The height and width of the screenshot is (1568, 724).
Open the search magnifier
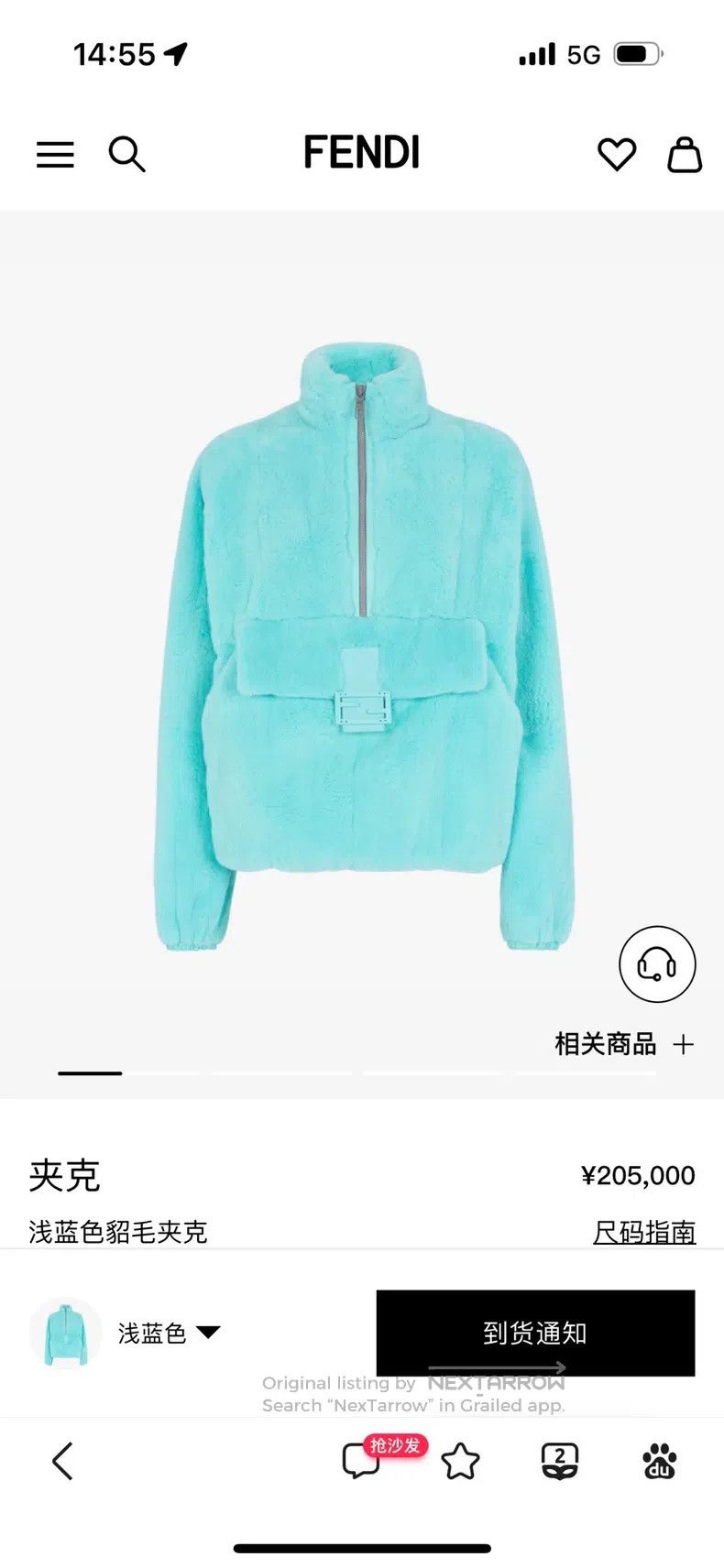coord(126,154)
